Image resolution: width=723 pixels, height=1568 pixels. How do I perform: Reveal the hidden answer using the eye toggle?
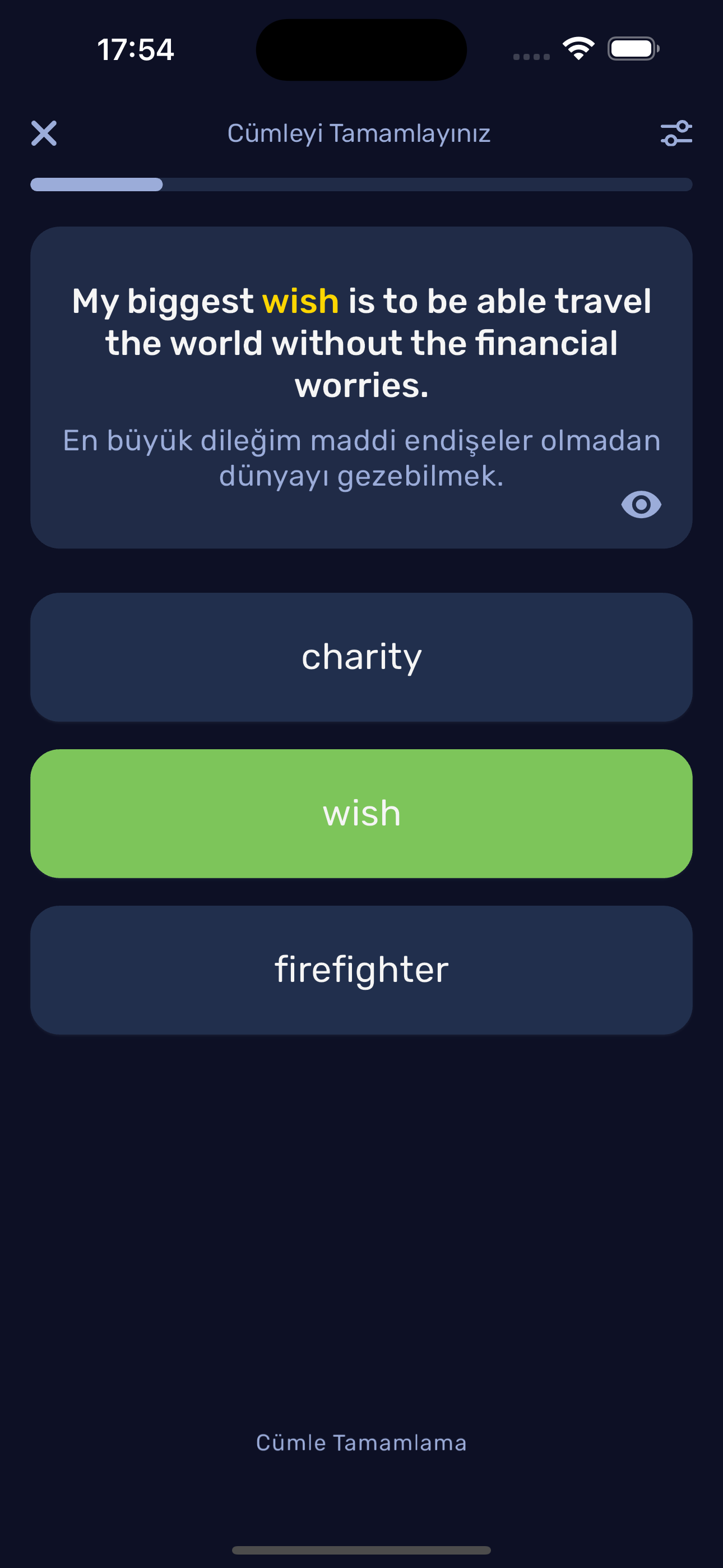641,504
